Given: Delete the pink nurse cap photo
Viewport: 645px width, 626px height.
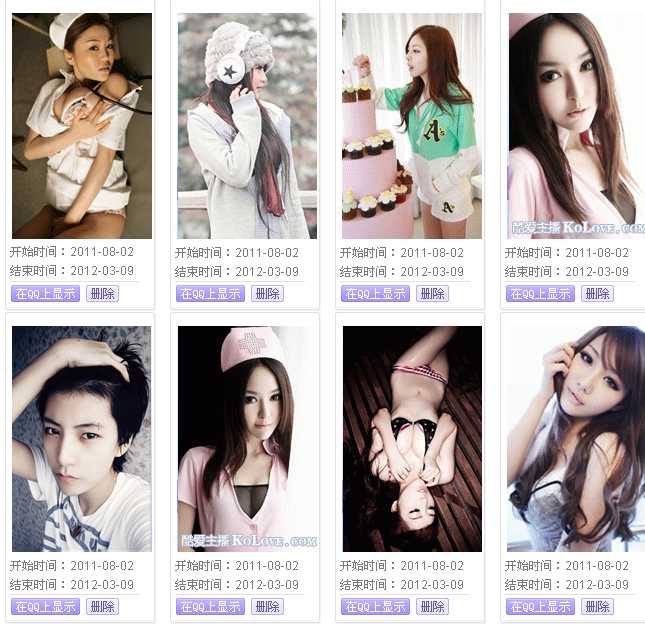Looking at the screenshot, I should coord(267,606).
